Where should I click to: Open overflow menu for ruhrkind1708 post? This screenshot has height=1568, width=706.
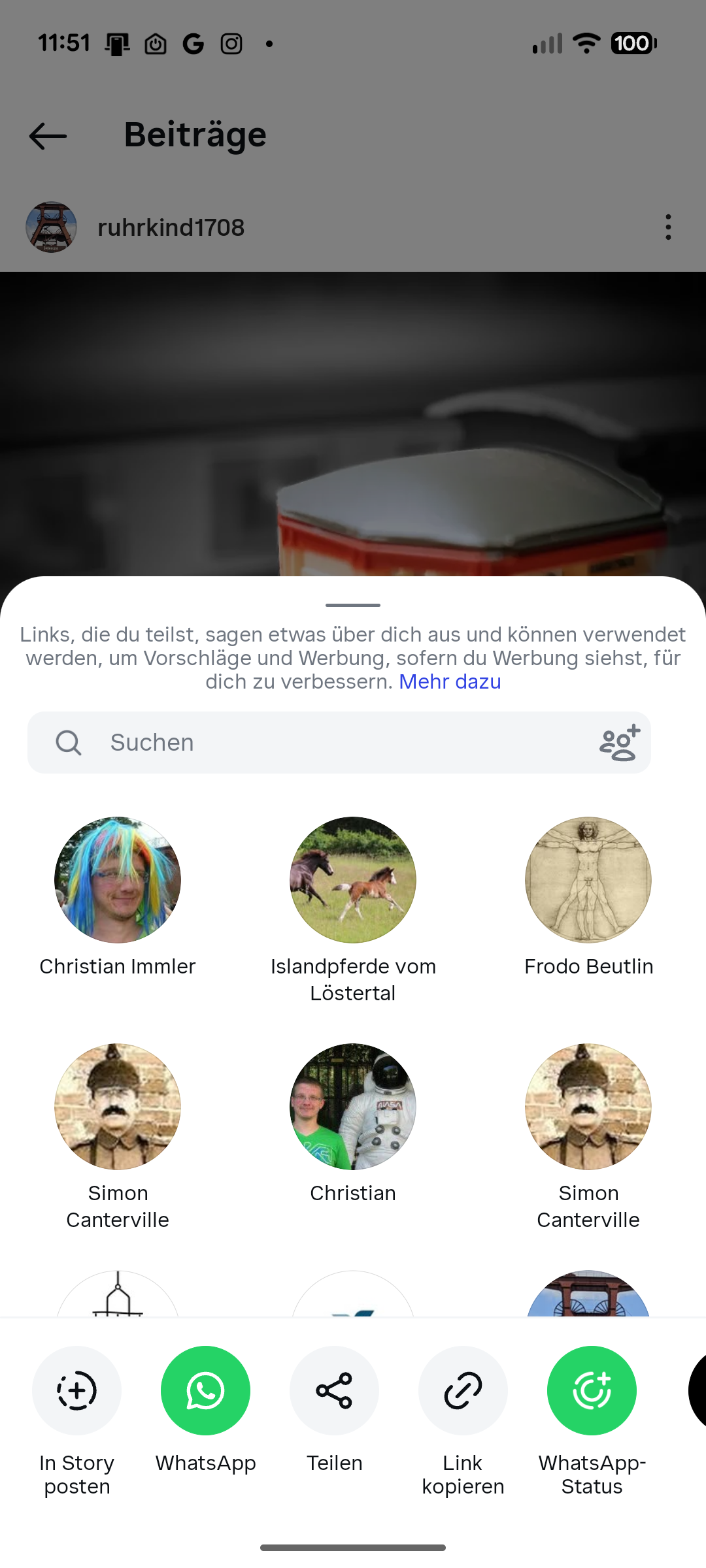click(667, 227)
